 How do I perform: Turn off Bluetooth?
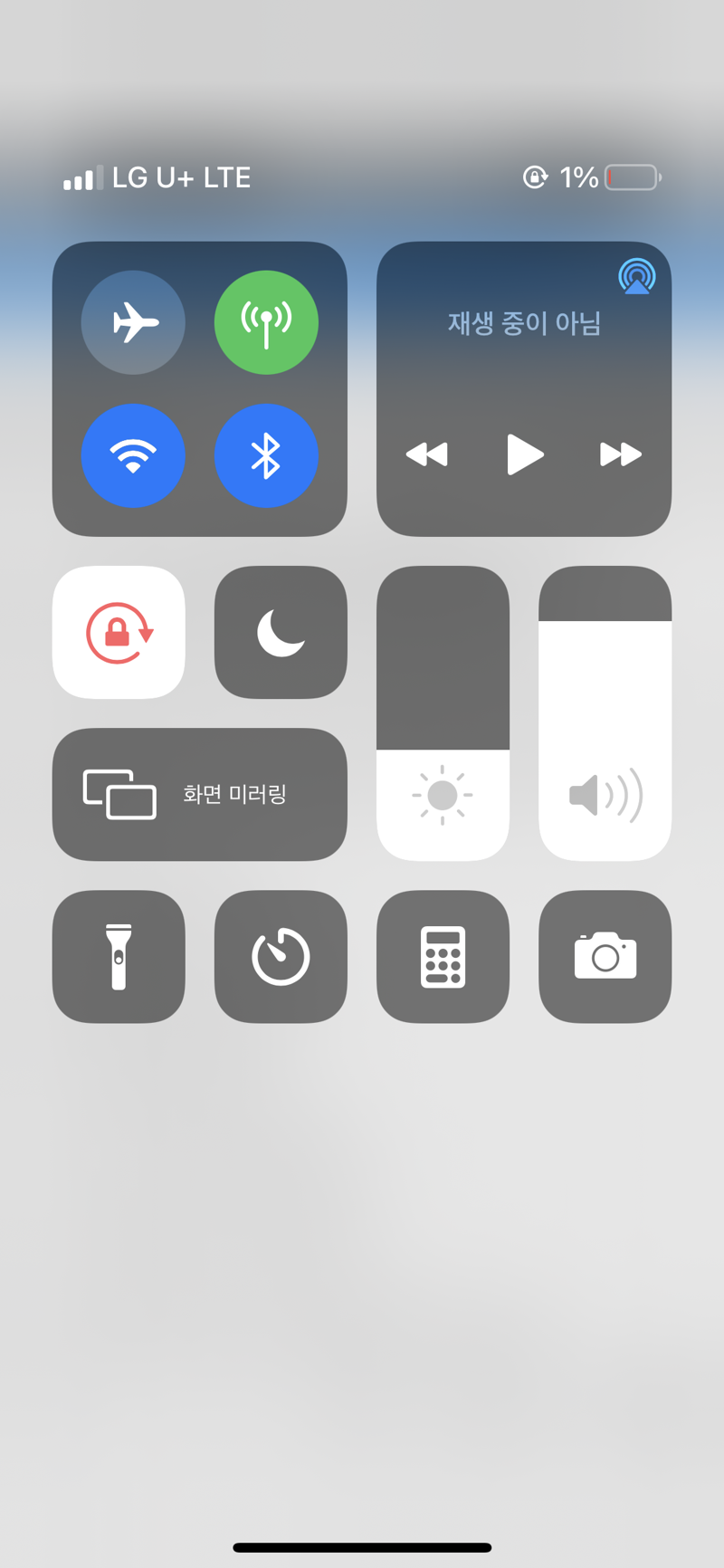266,455
